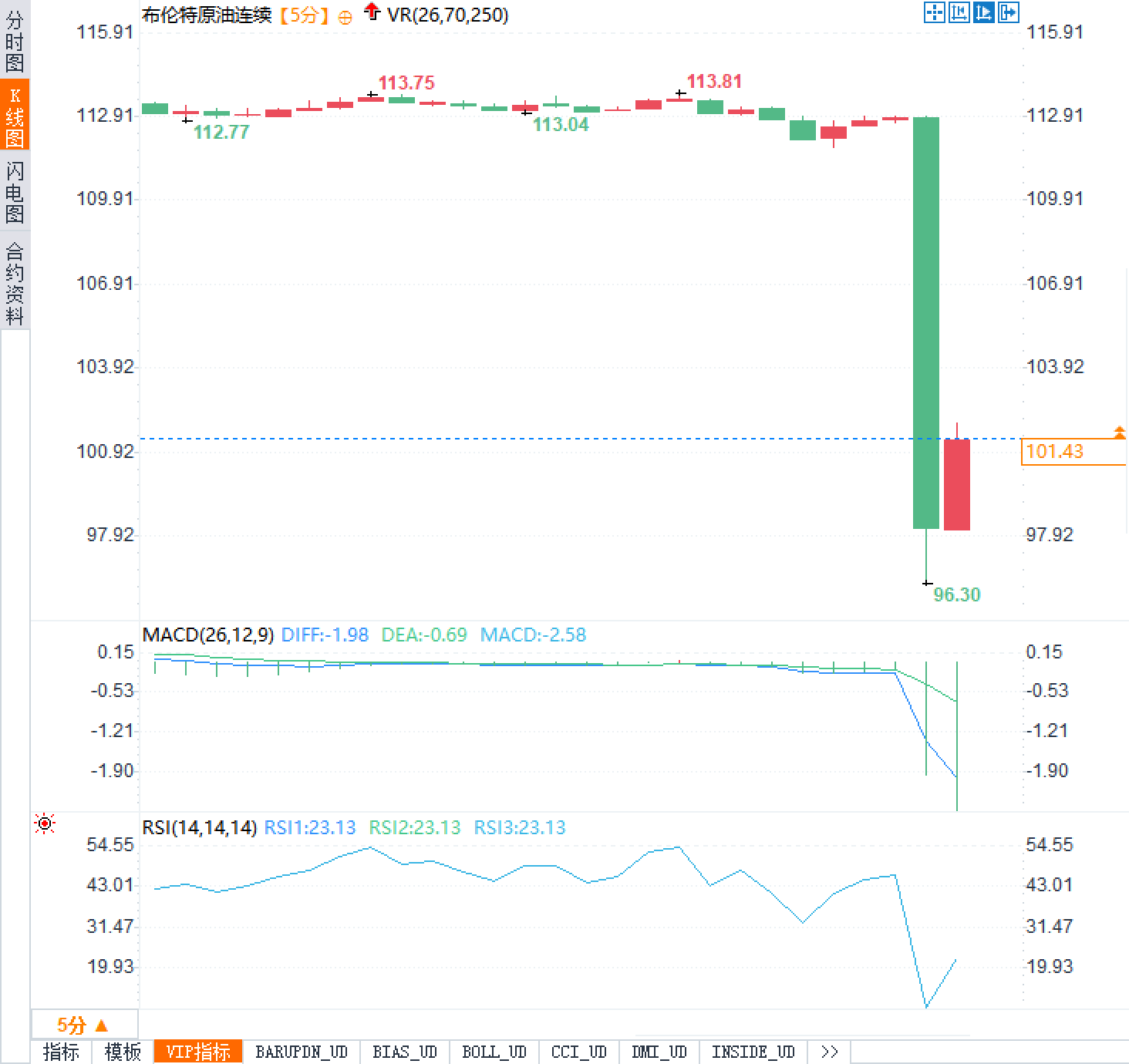This screenshot has width=1129, height=1064.
Task: Open the 模板 tab
Action: click(x=123, y=1052)
